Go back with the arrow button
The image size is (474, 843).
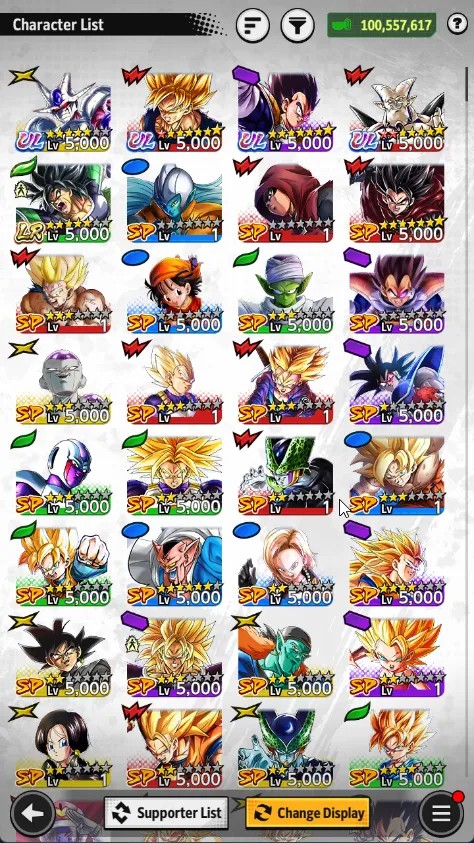(32, 813)
